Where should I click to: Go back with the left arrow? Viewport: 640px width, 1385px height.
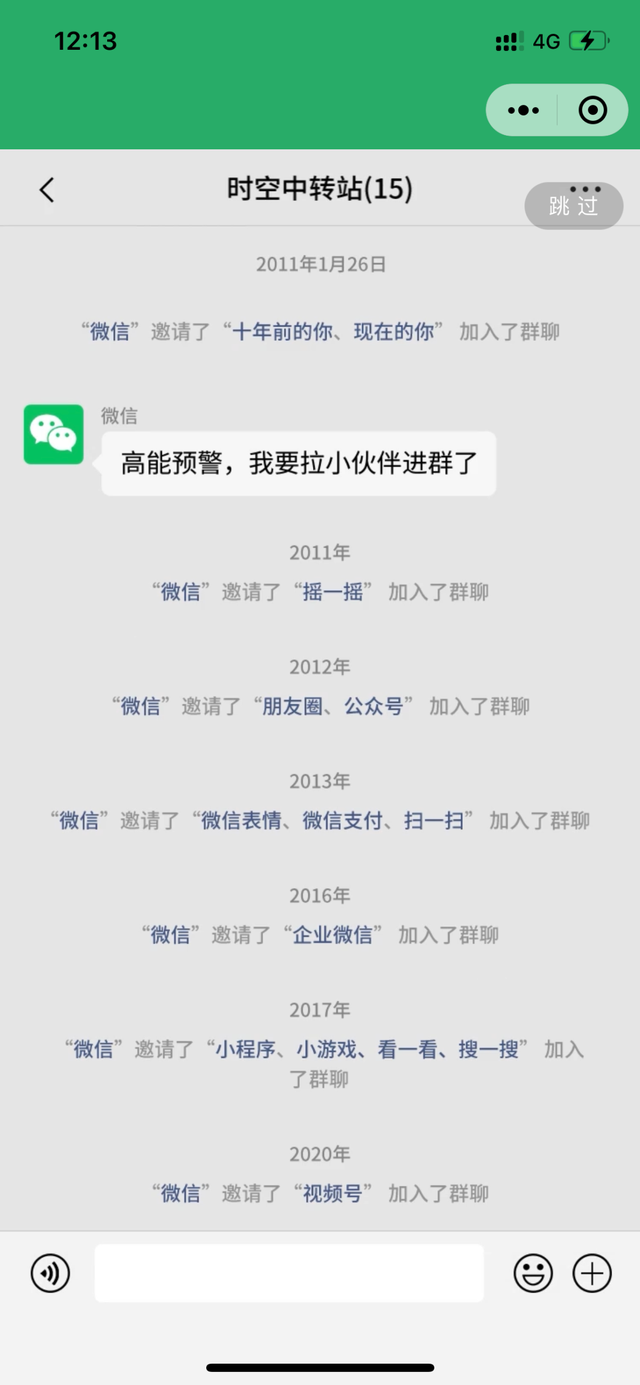click(46, 190)
